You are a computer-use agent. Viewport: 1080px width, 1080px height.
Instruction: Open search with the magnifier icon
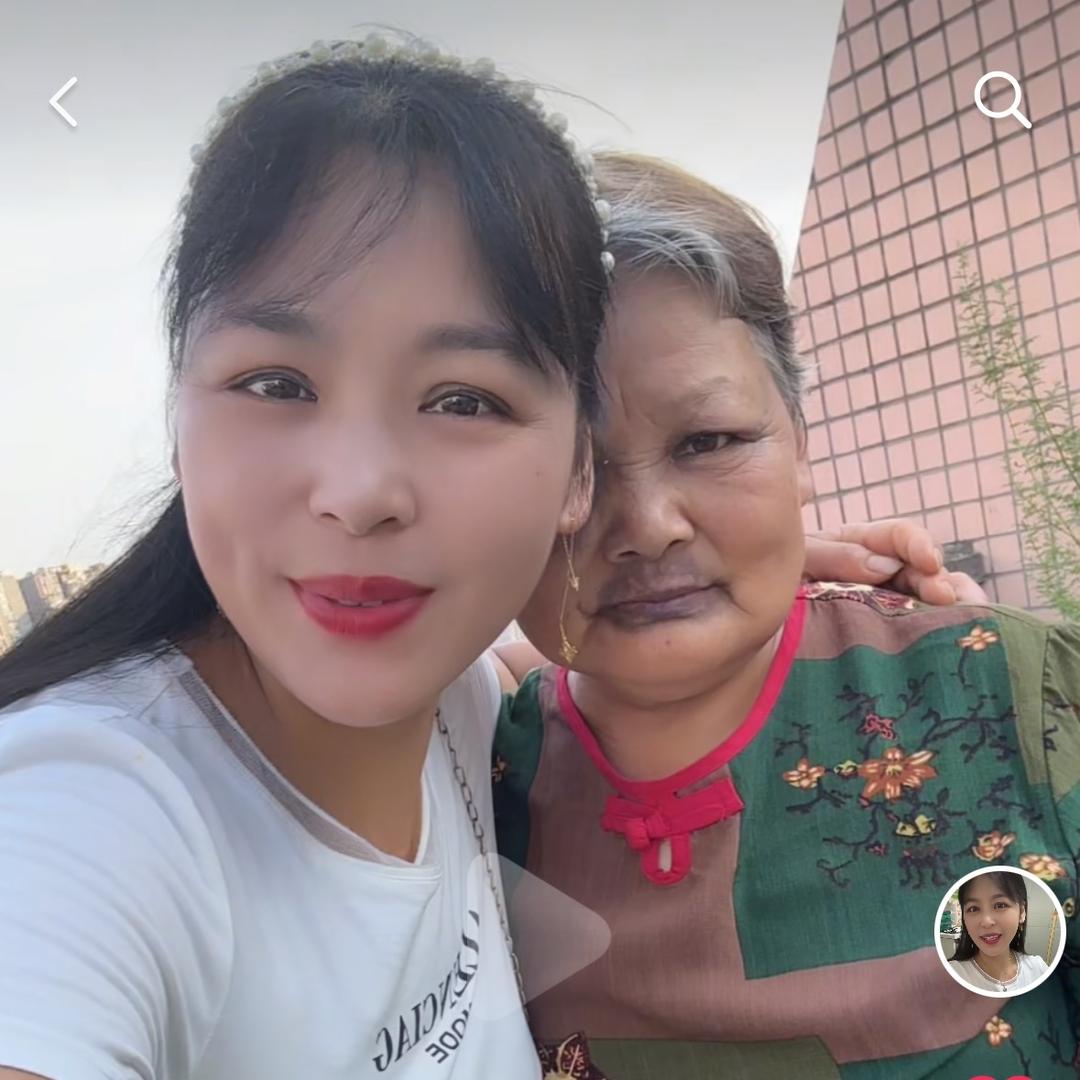(x=1002, y=100)
